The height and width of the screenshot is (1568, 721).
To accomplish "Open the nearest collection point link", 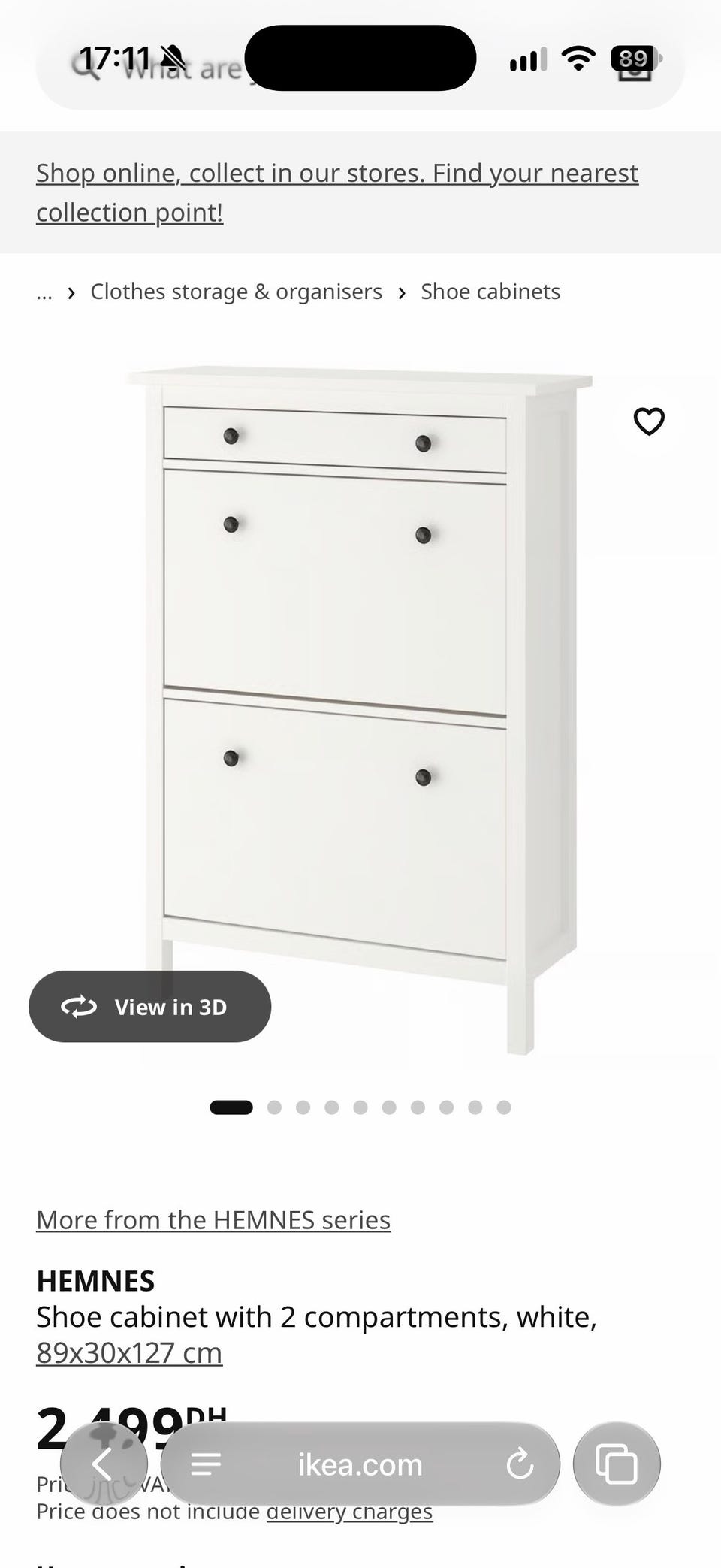I will 337,192.
